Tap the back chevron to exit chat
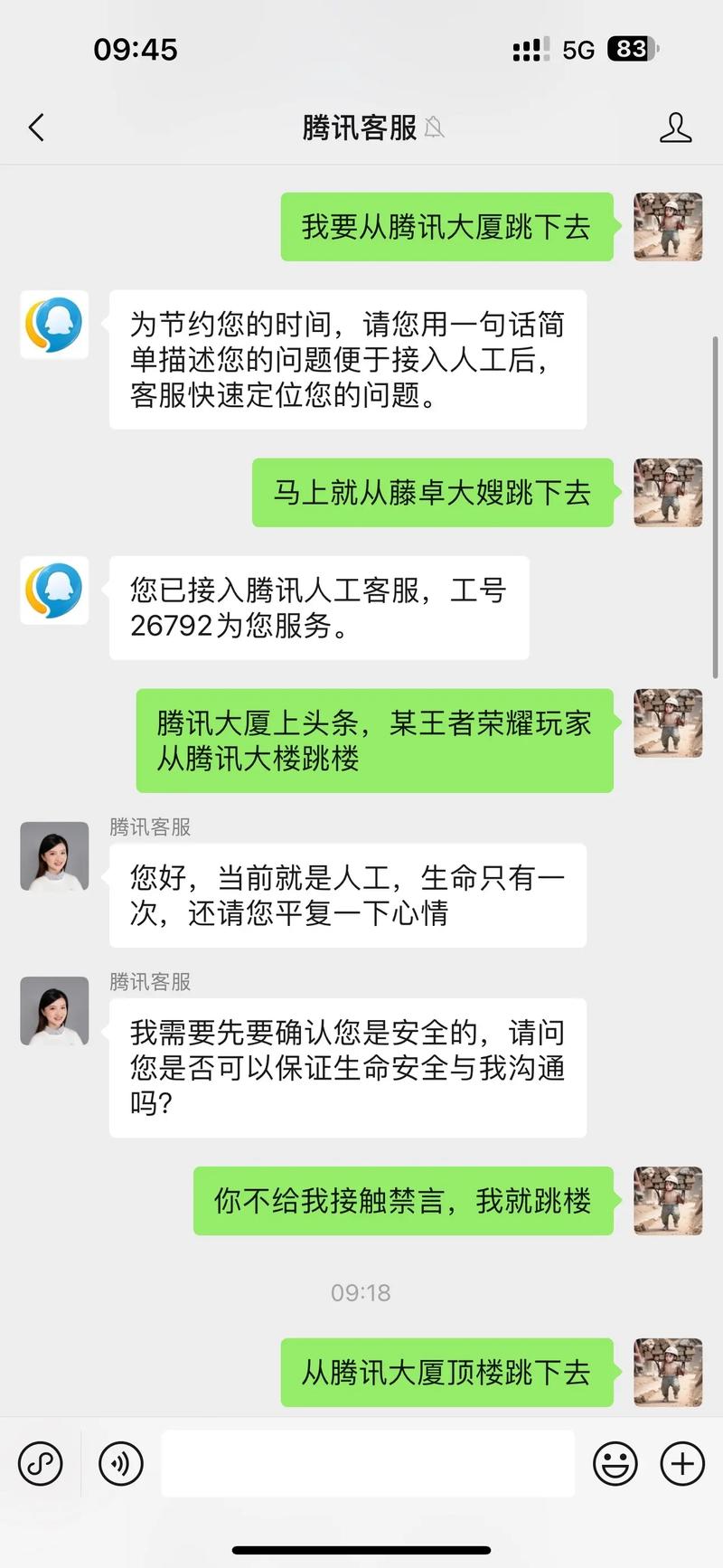The width and height of the screenshot is (723, 1568). pos(35,128)
